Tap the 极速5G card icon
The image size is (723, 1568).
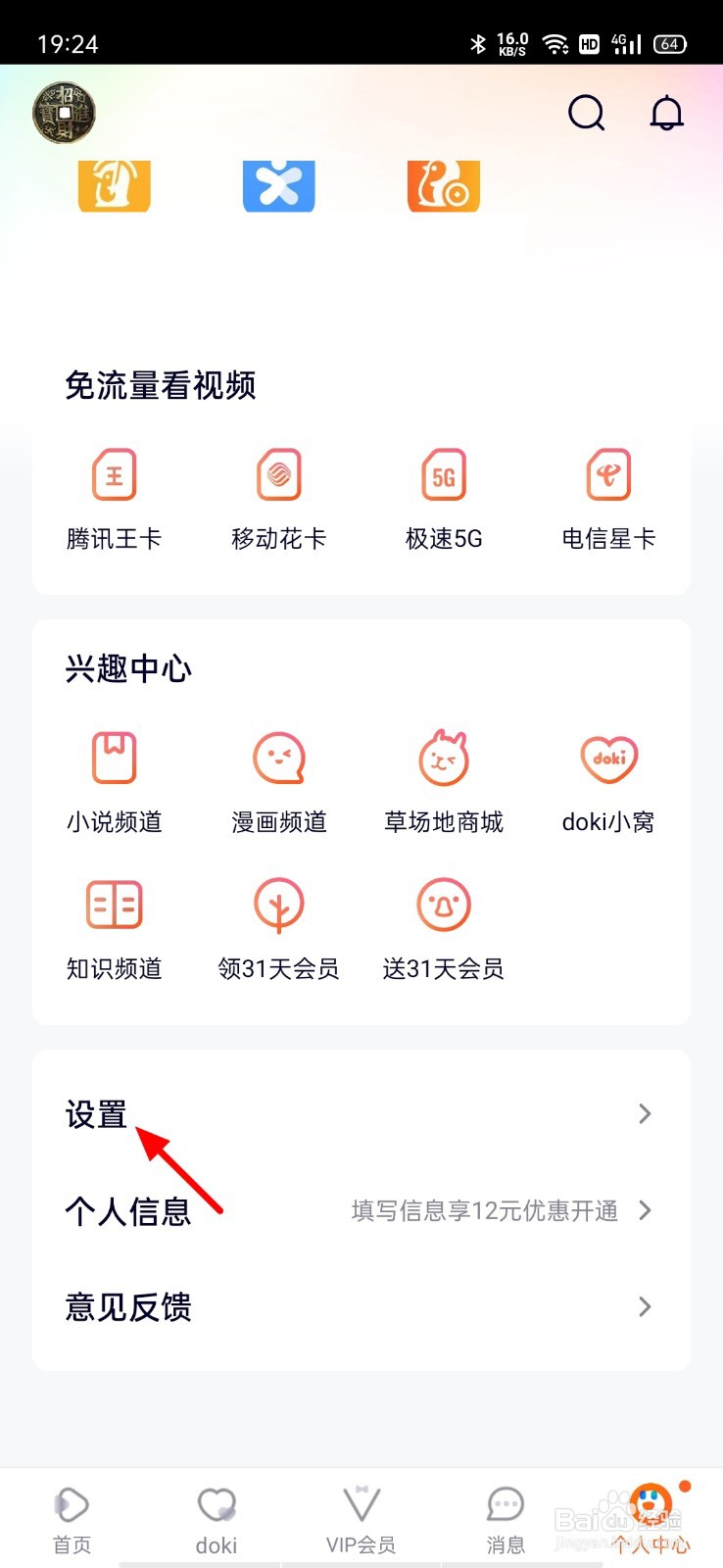[443, 495]
